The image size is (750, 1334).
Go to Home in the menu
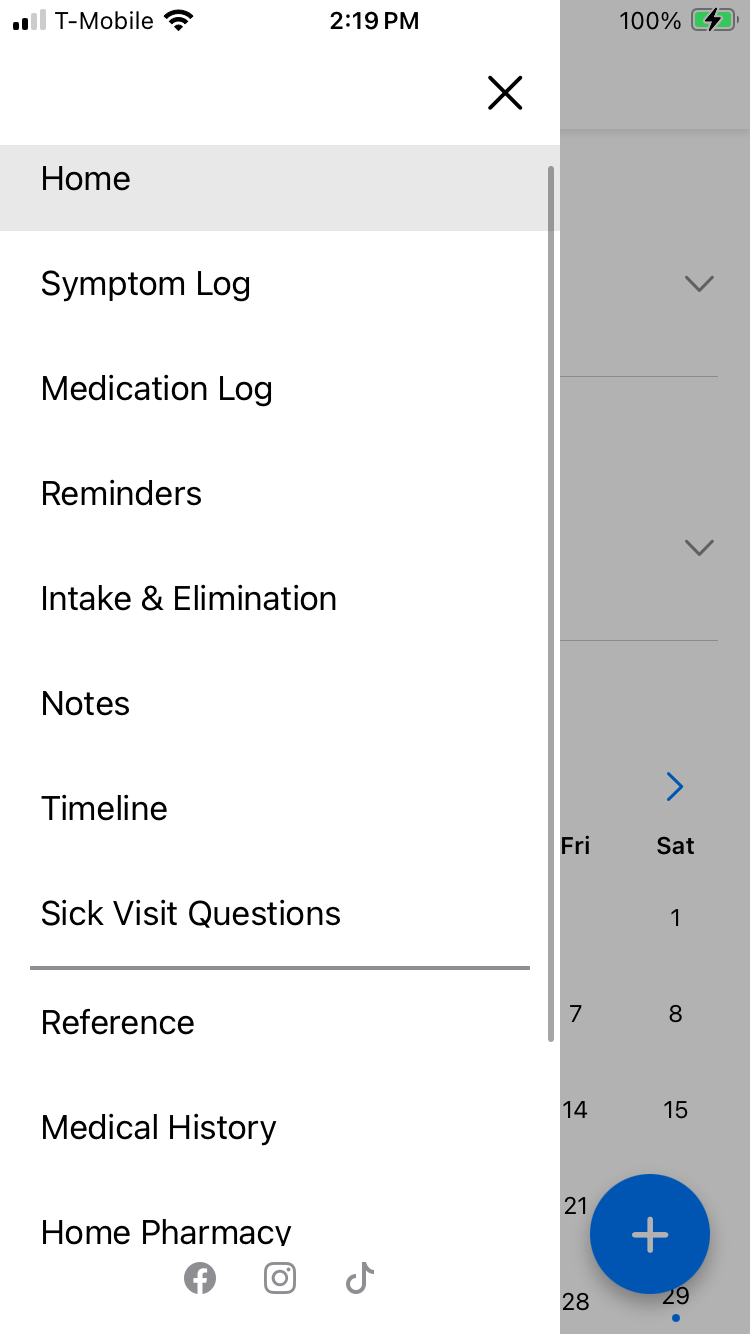86,179
